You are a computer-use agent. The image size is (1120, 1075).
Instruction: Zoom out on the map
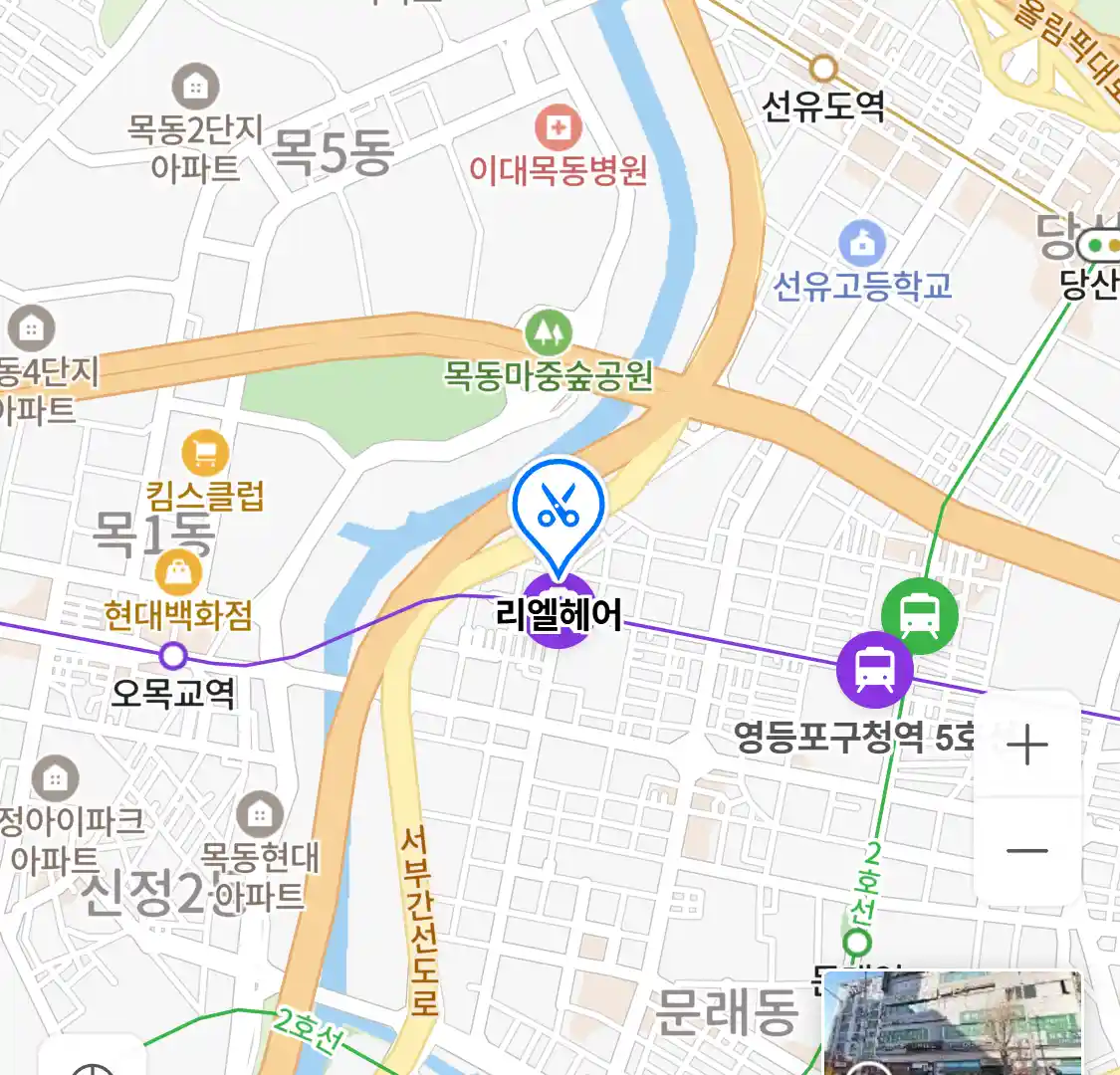[1027, 851]
